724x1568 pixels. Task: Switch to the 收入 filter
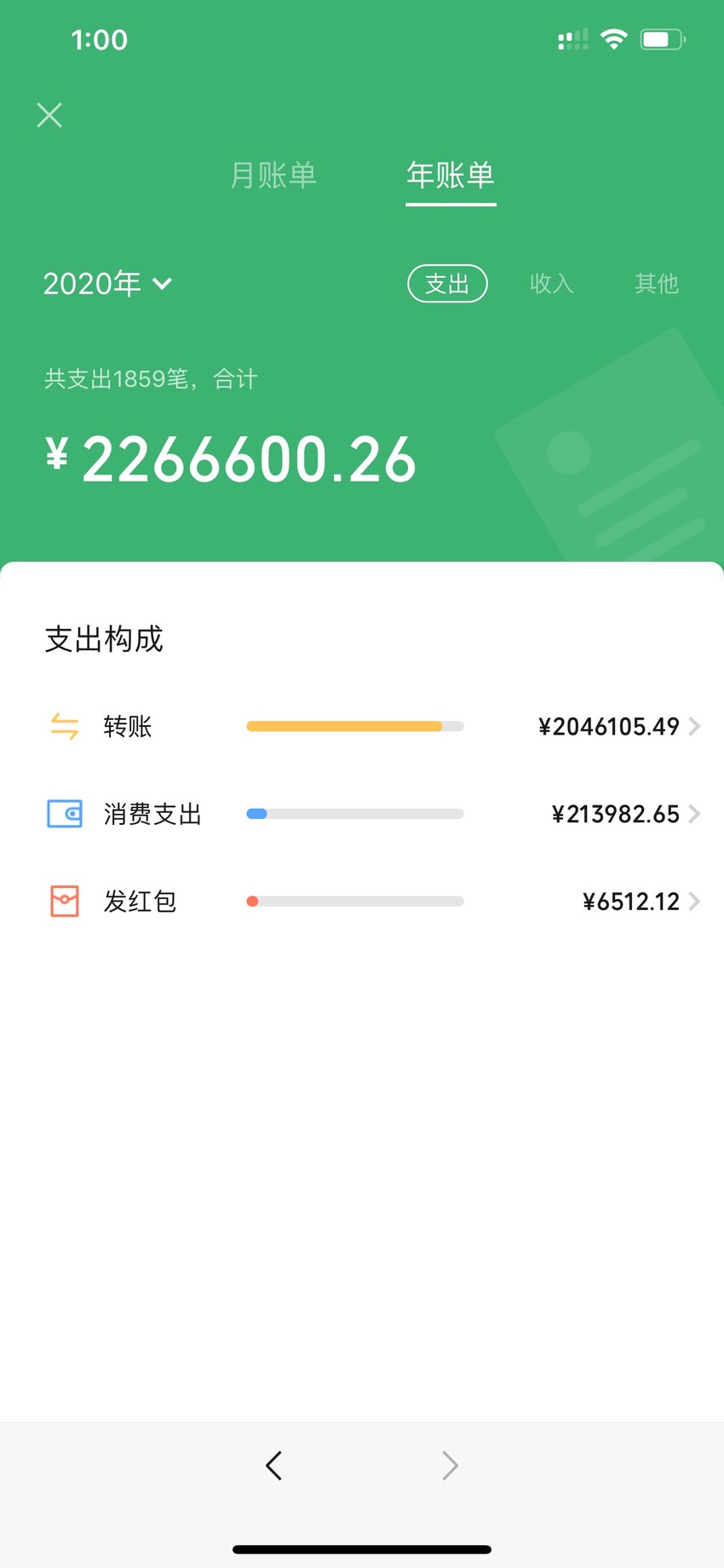(552, 284)
